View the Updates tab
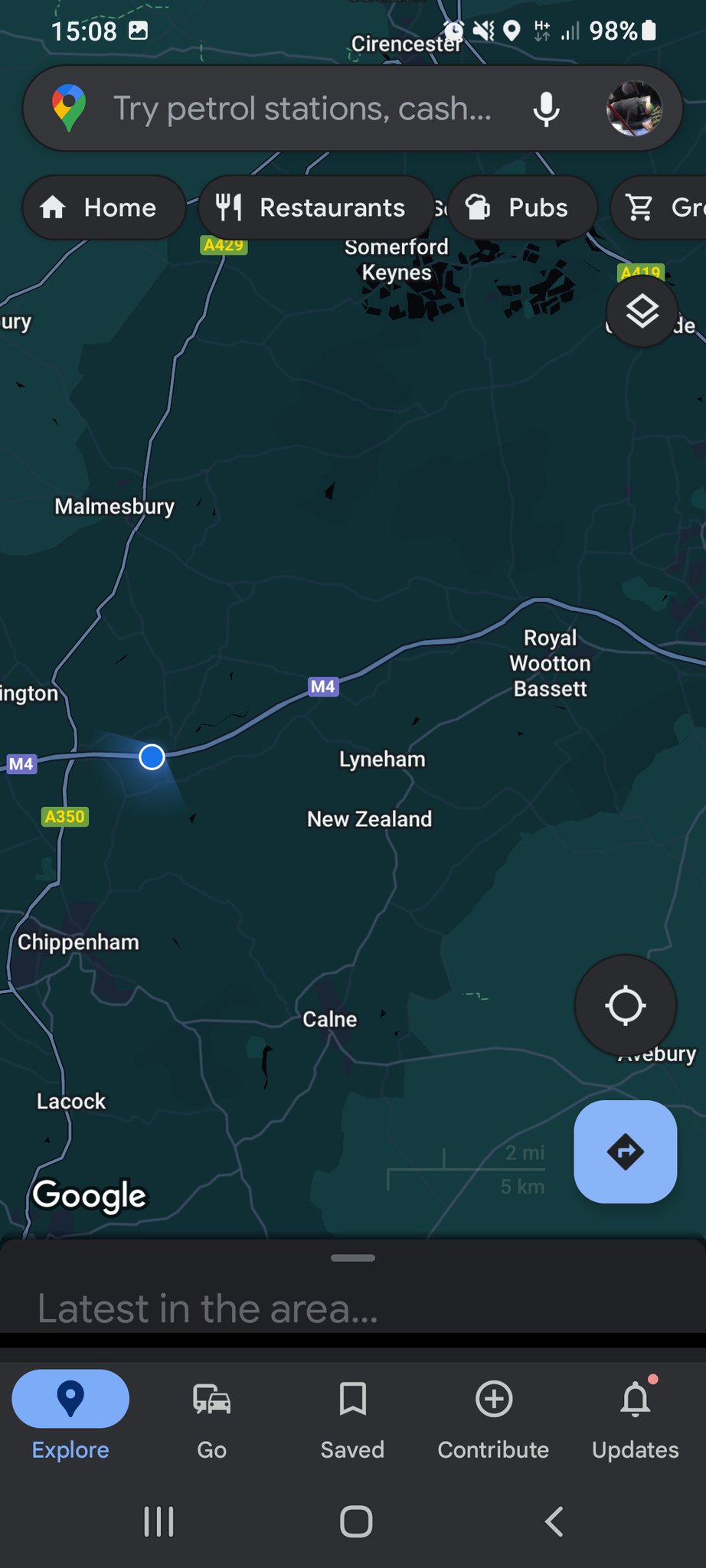706x1568 pixels. tap(635, 1419)
